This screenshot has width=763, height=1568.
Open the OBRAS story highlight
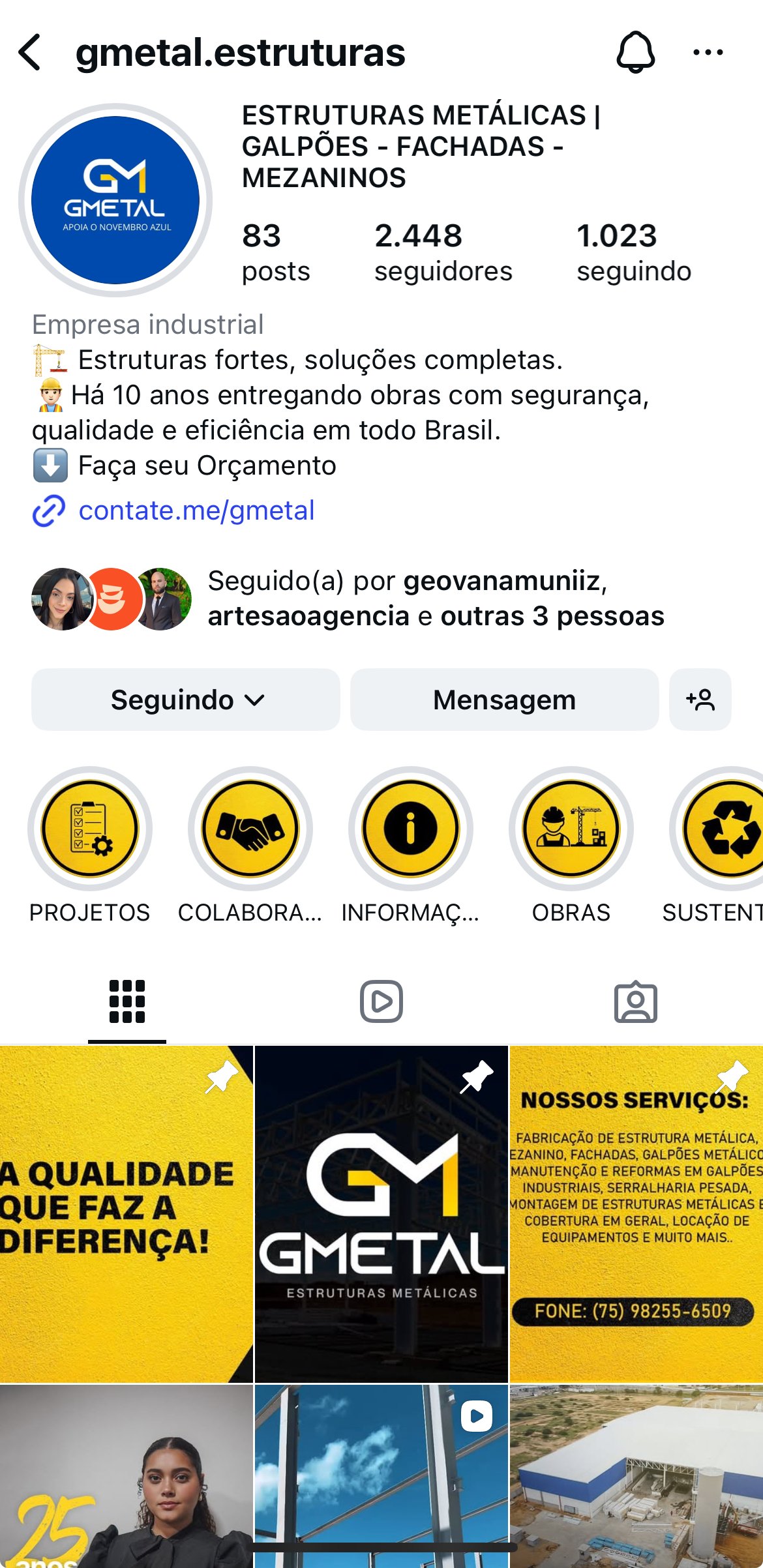[x=571, y=828]
